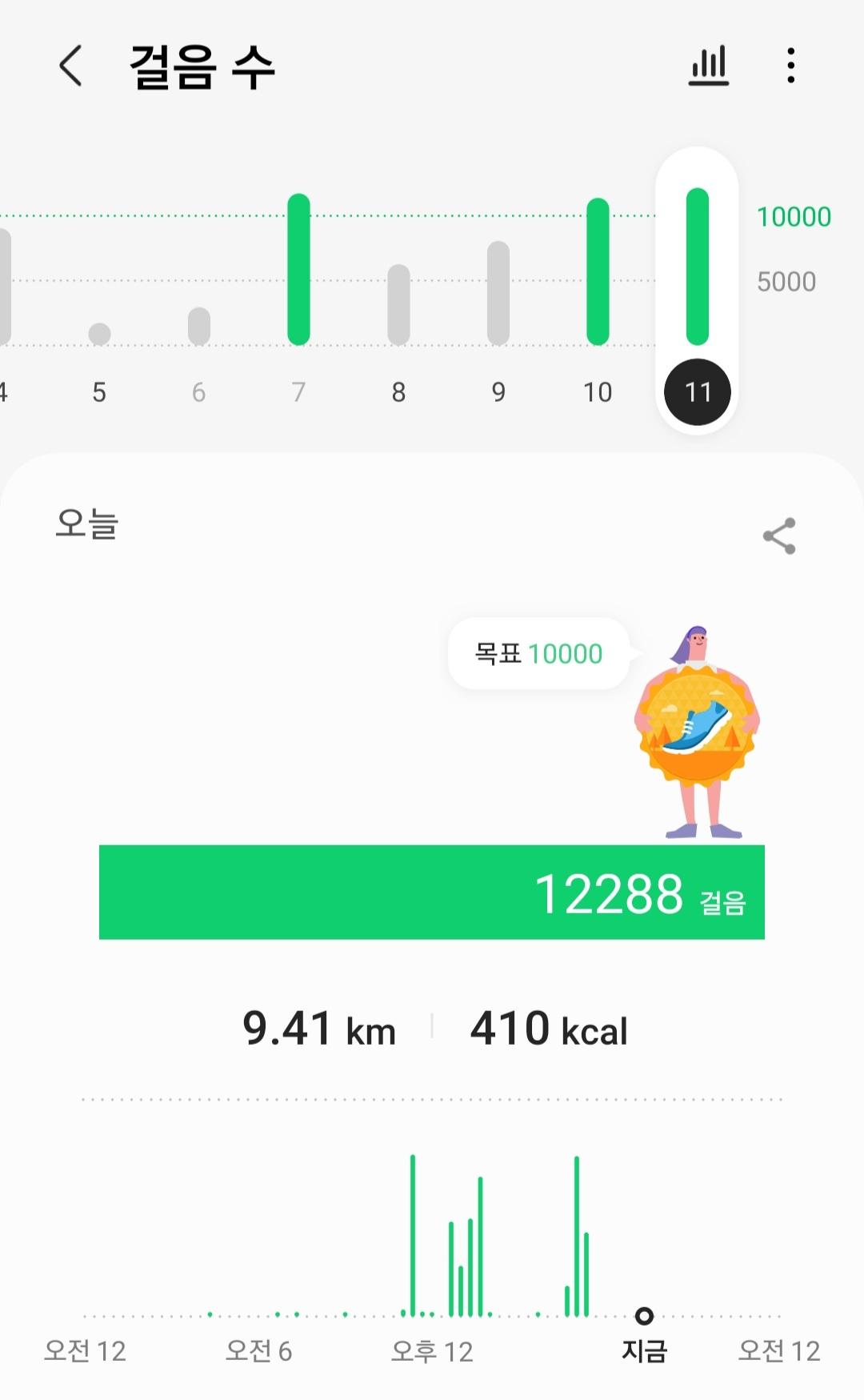The width and height of the screenshot is (864, 1400).
Task: Select day 6 in the step chart
Action: point(199,391)
